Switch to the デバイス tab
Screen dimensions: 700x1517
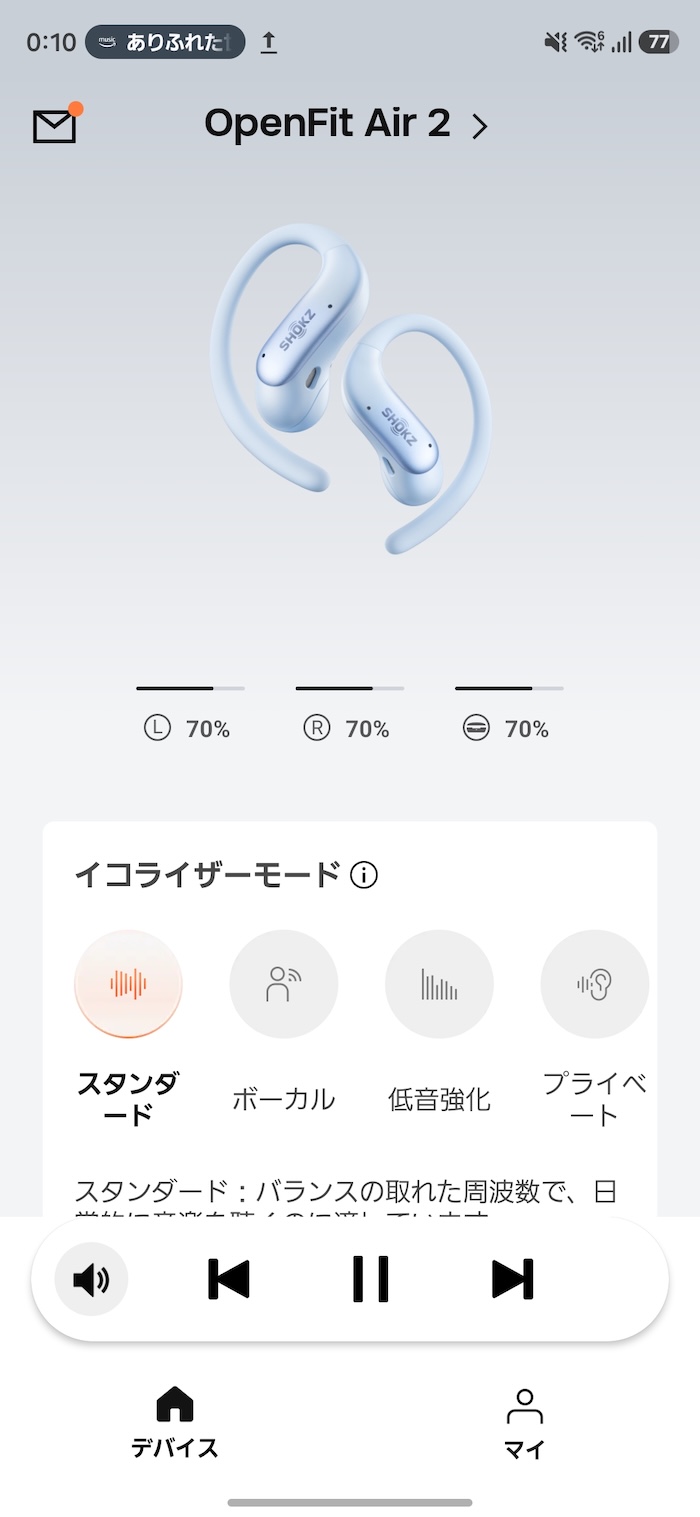pyautogui.click(x=175, y=1423)
